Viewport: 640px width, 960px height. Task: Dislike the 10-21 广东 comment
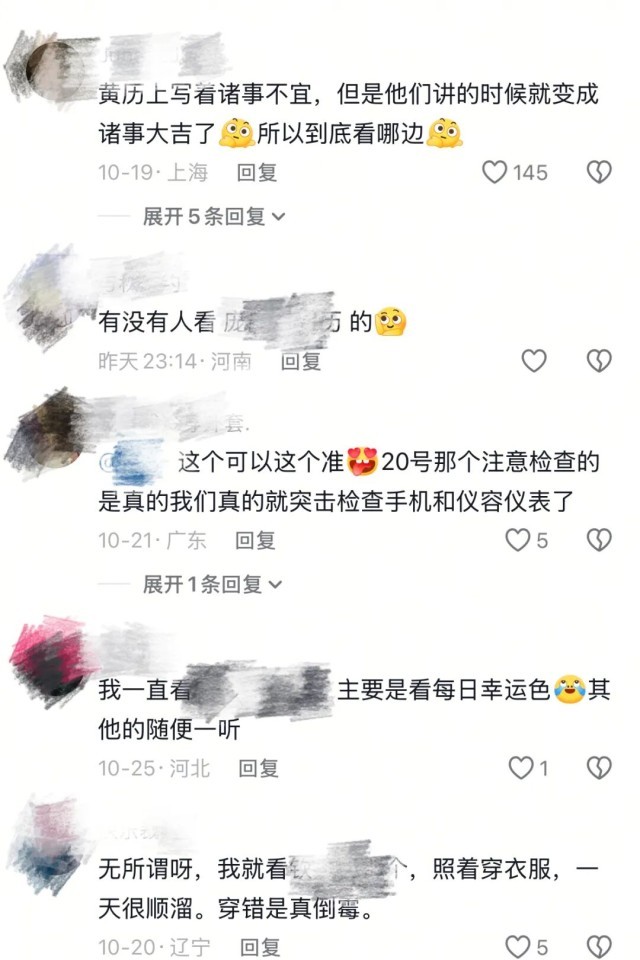(598, 540)
